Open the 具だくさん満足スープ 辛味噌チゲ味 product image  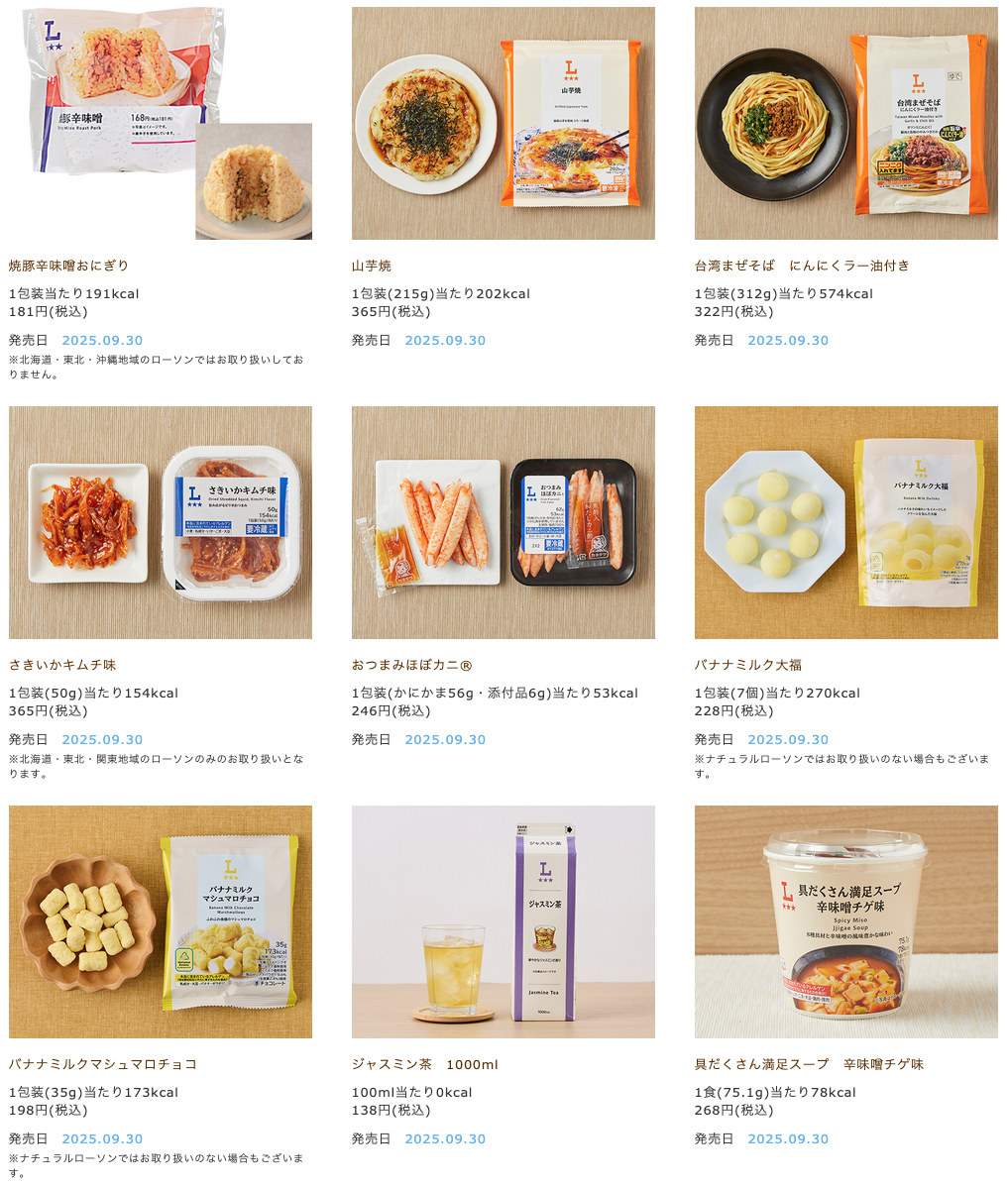[845, 921]
